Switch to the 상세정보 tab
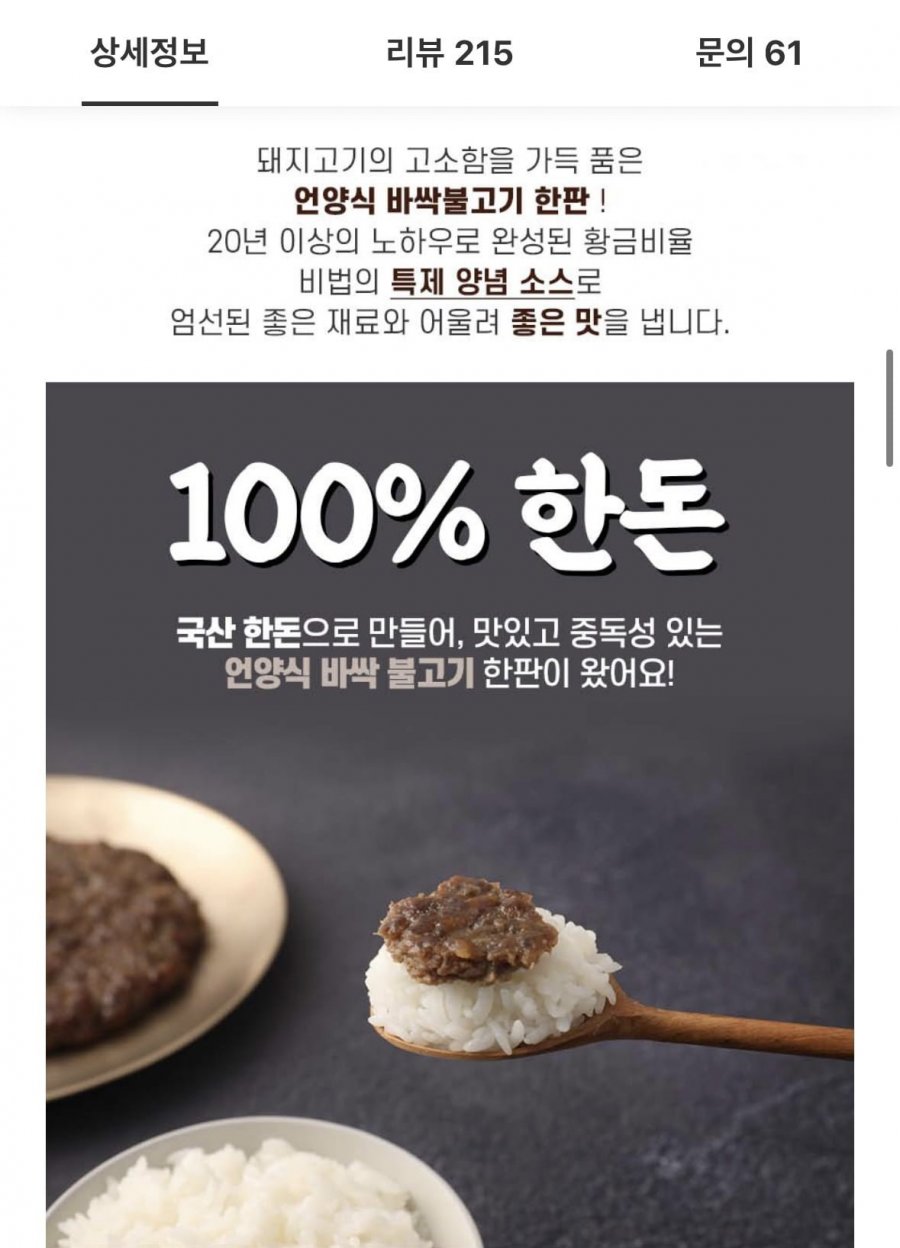 pos(150,53)
